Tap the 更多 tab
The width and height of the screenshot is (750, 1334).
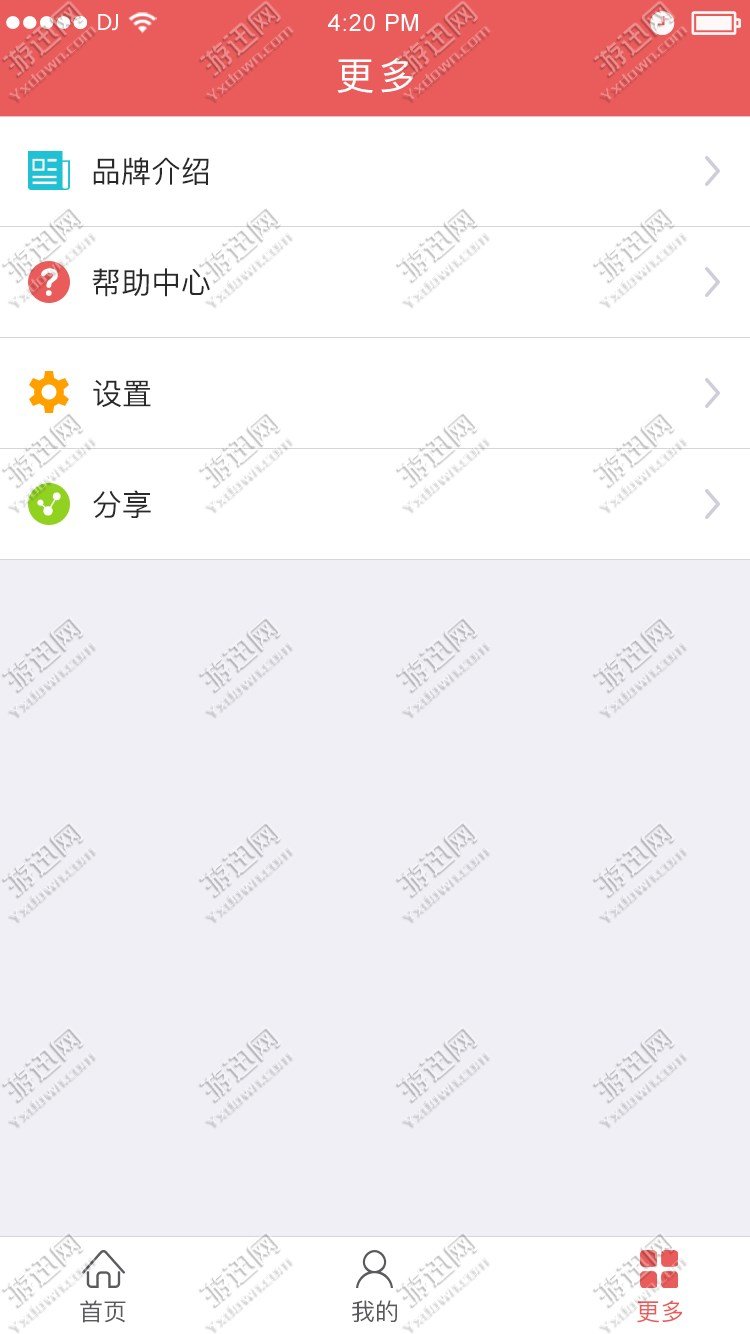[659, 1286]
